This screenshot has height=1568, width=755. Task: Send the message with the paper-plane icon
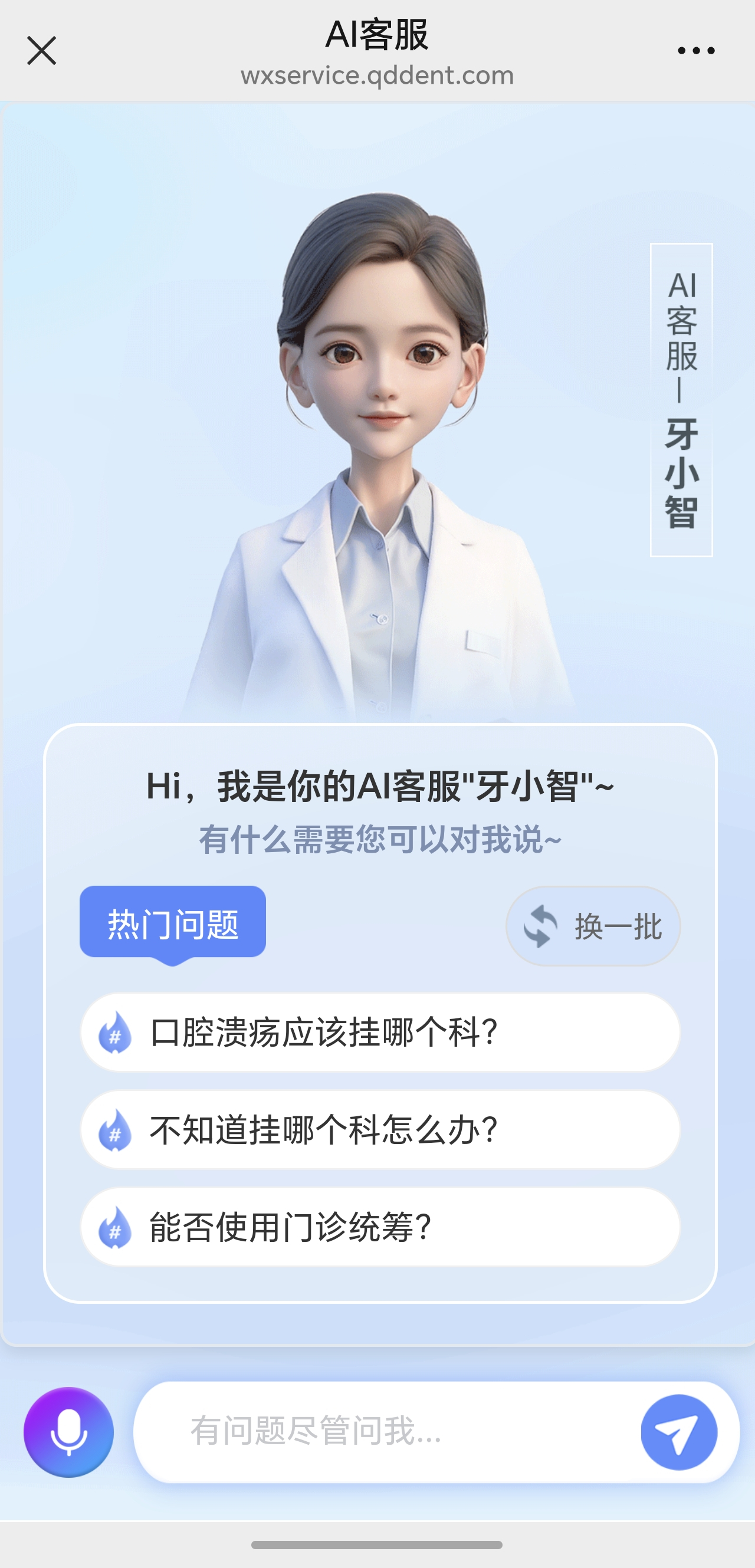678,1432
